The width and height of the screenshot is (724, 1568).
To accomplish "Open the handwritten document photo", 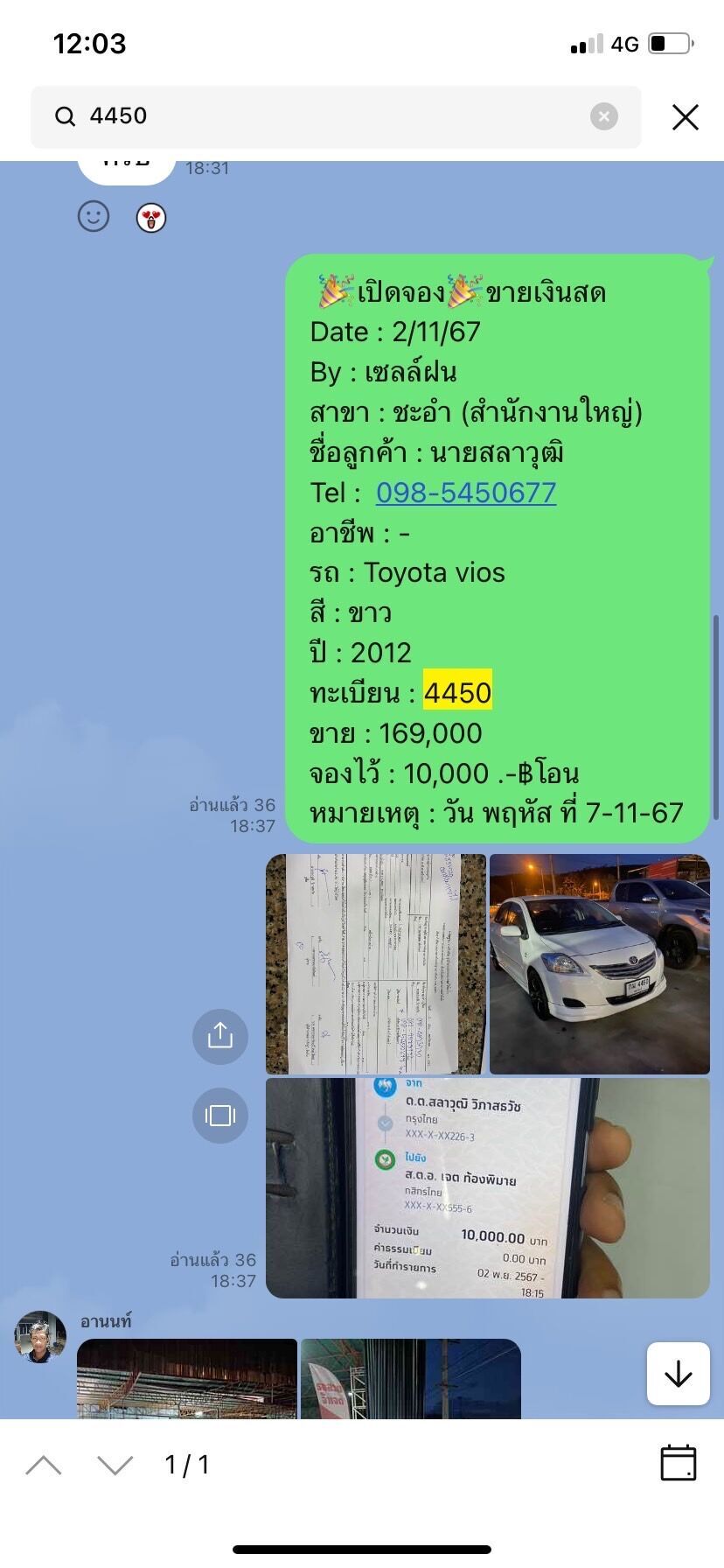I will point(376,964).
